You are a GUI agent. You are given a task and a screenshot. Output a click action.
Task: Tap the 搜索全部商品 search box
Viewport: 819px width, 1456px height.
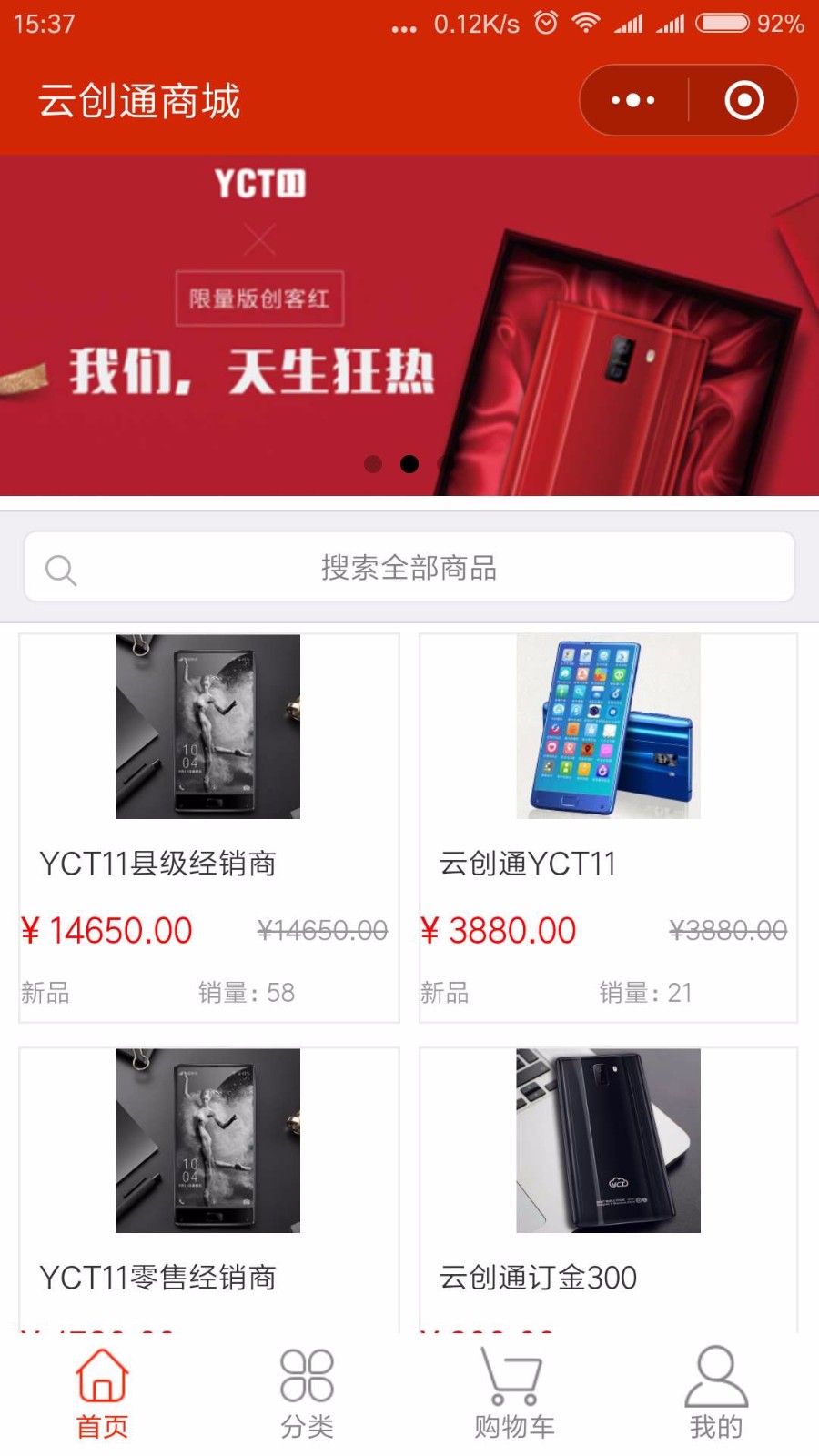click(409, 567)
